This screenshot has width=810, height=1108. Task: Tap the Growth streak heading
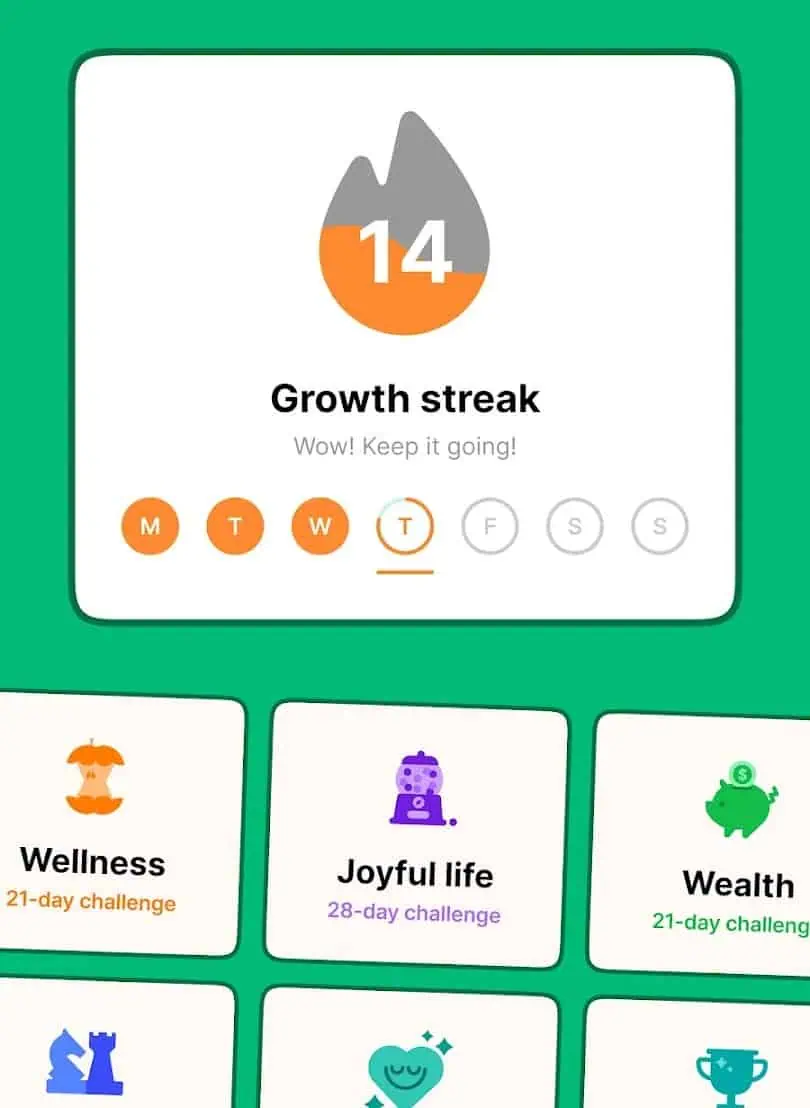[x=404, y=398]
